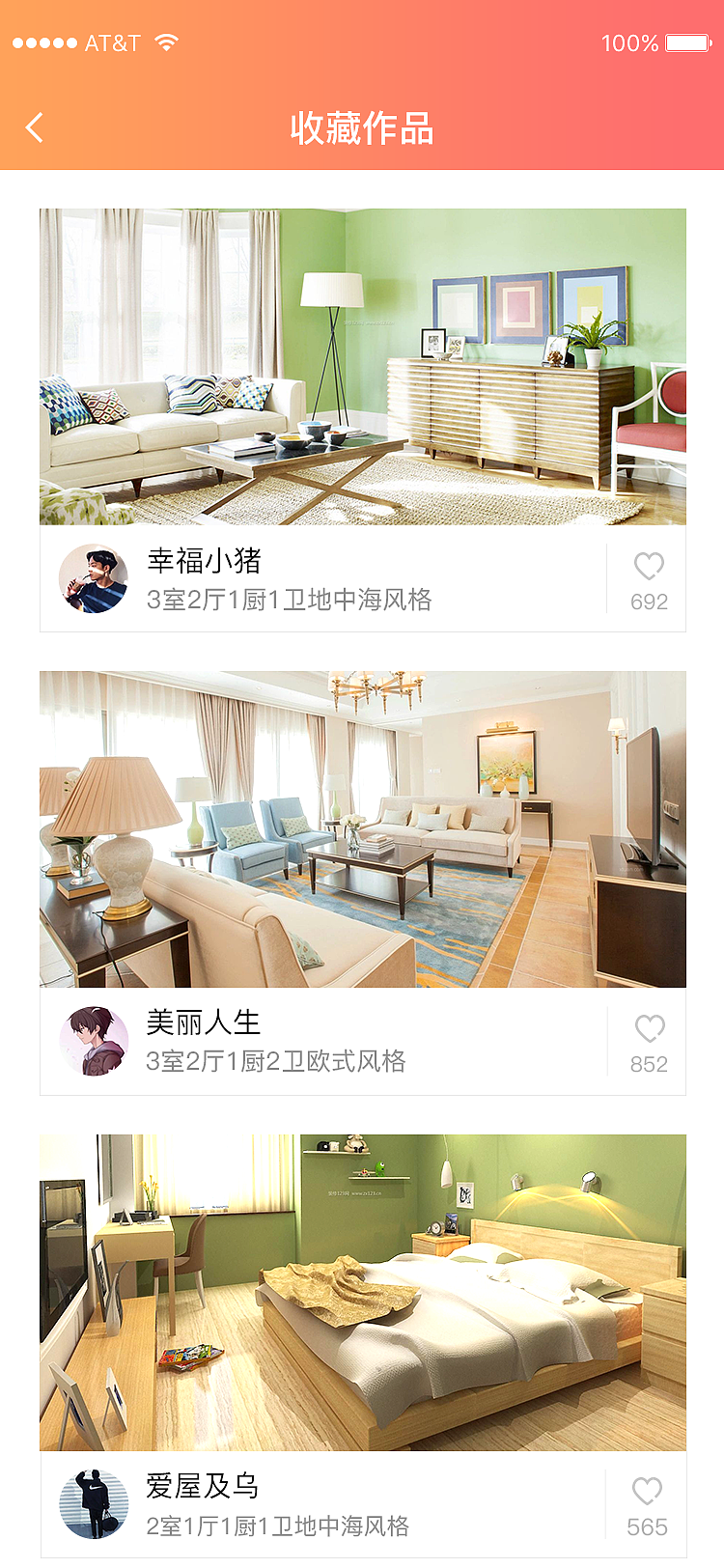Like 爱屋及乌's work with 565 likes

[647, 1492]
